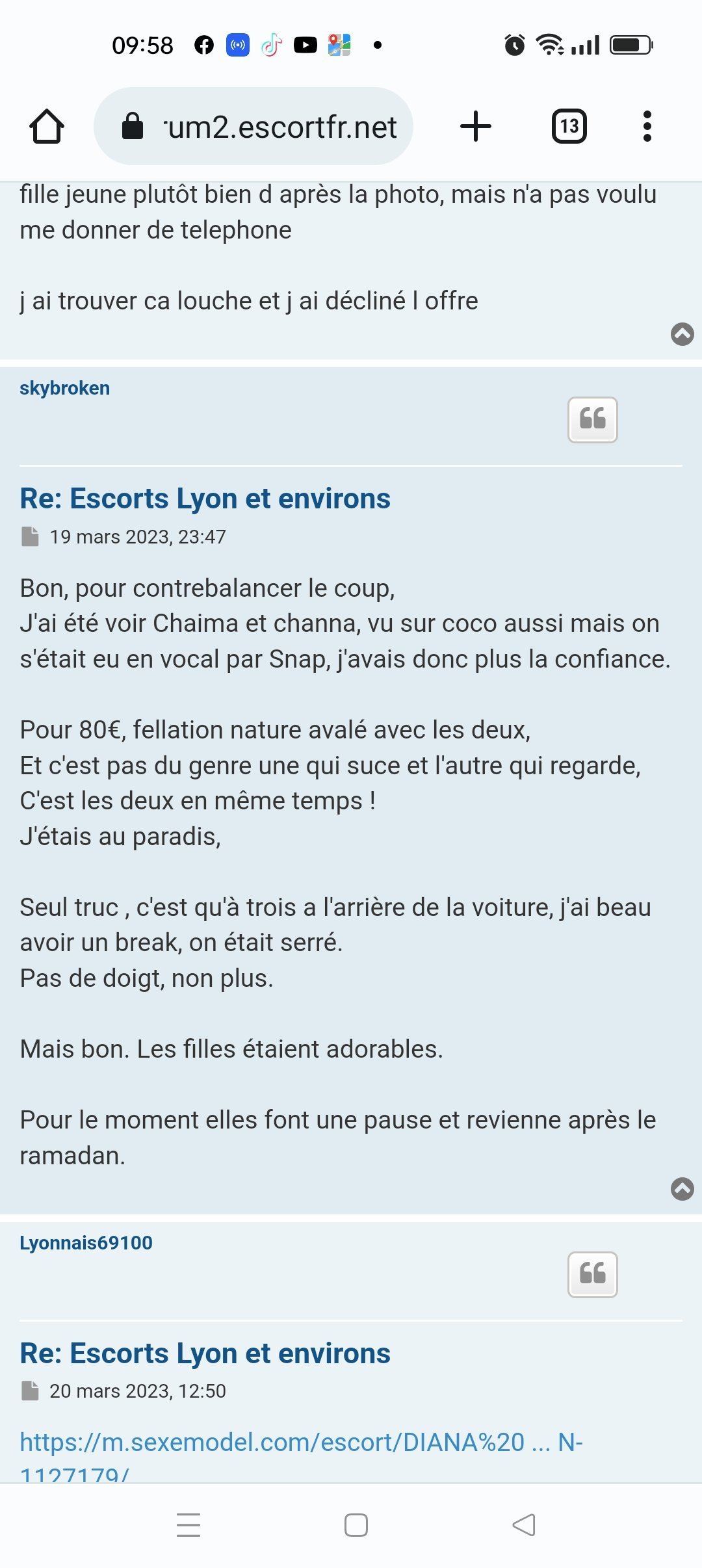Open the title of Lyonnais69100's post

[205, 1353]
